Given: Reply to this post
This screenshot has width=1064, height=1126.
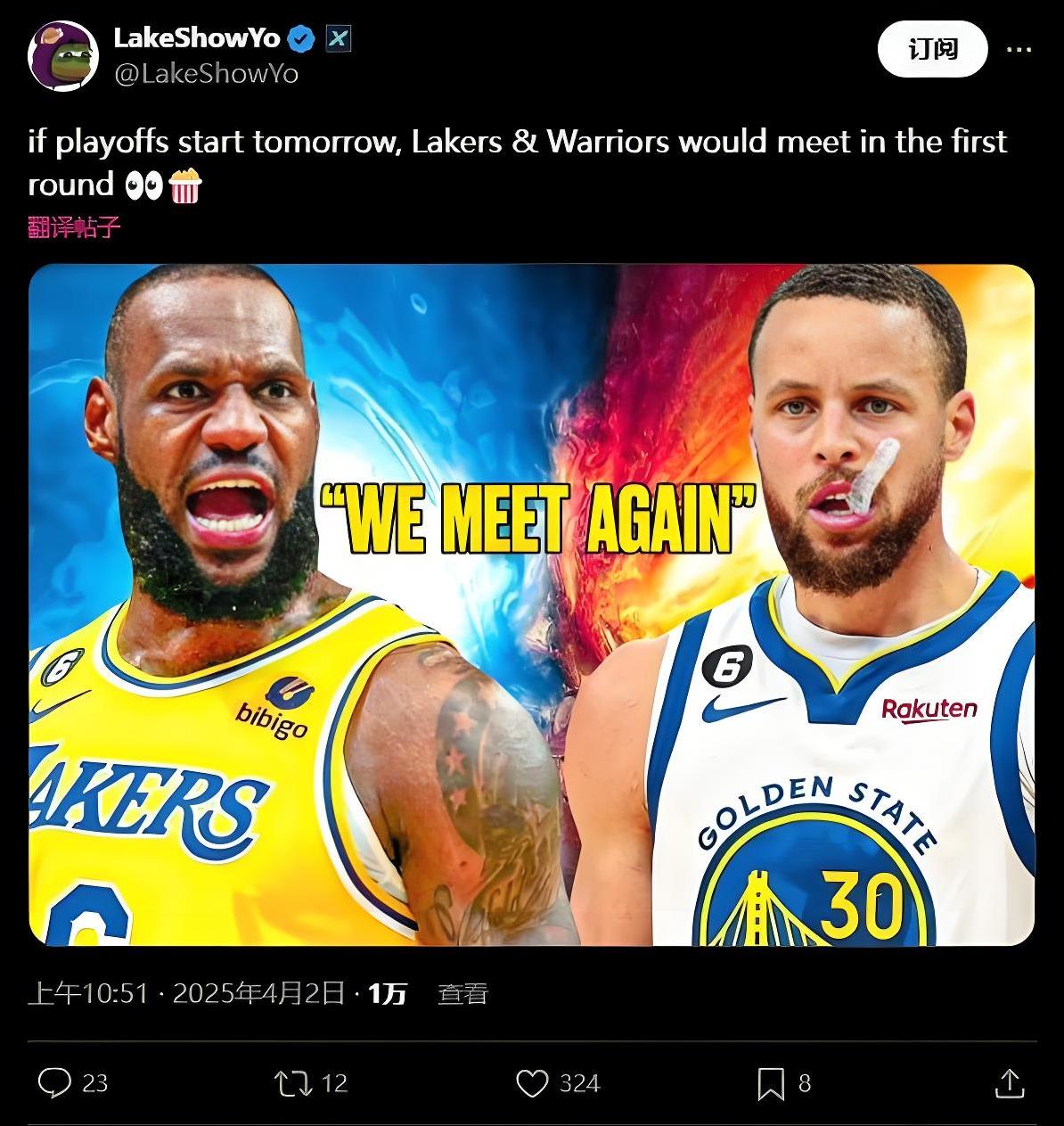Looking at the screenshot, I should coord(55,1083).
